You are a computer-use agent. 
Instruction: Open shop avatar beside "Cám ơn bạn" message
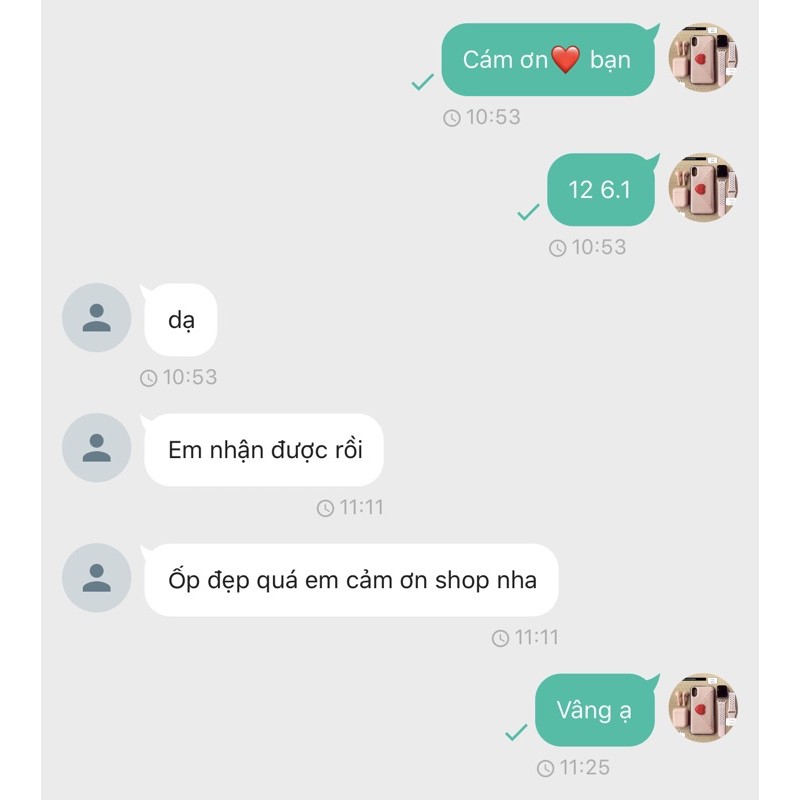[702, 58]
